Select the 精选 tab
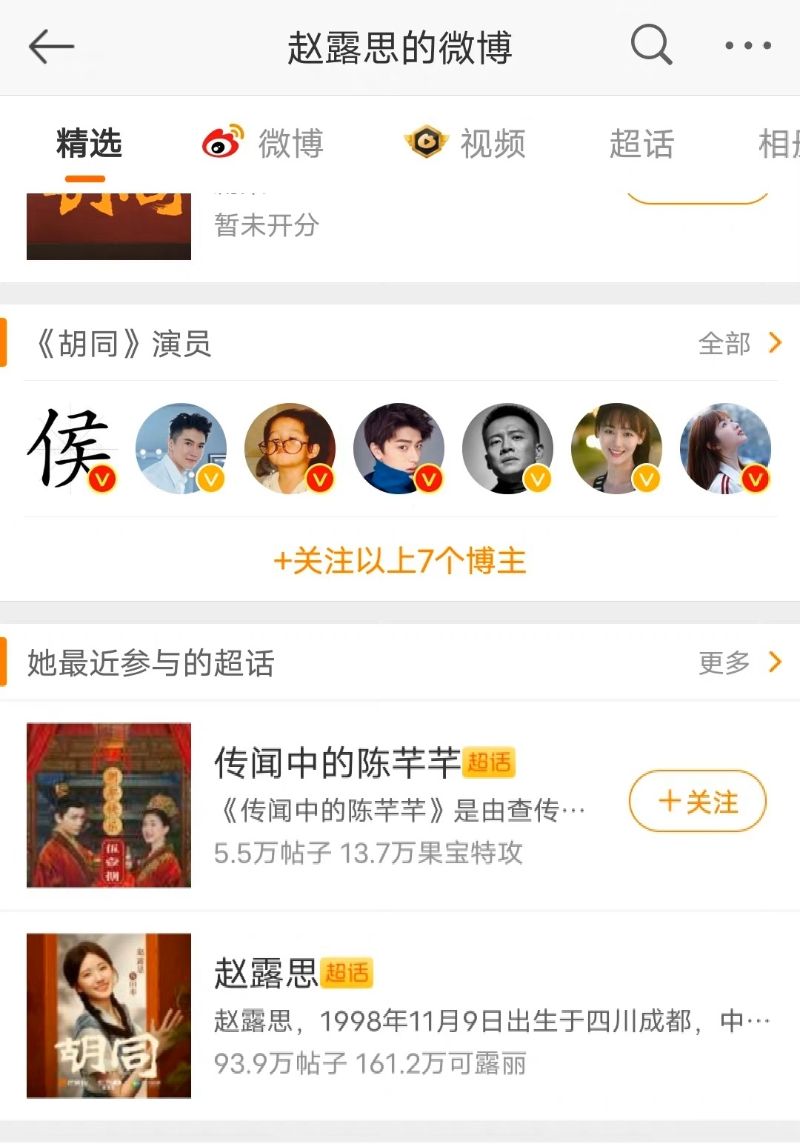This screenshot has height=1144, width=800. point(89,143)
